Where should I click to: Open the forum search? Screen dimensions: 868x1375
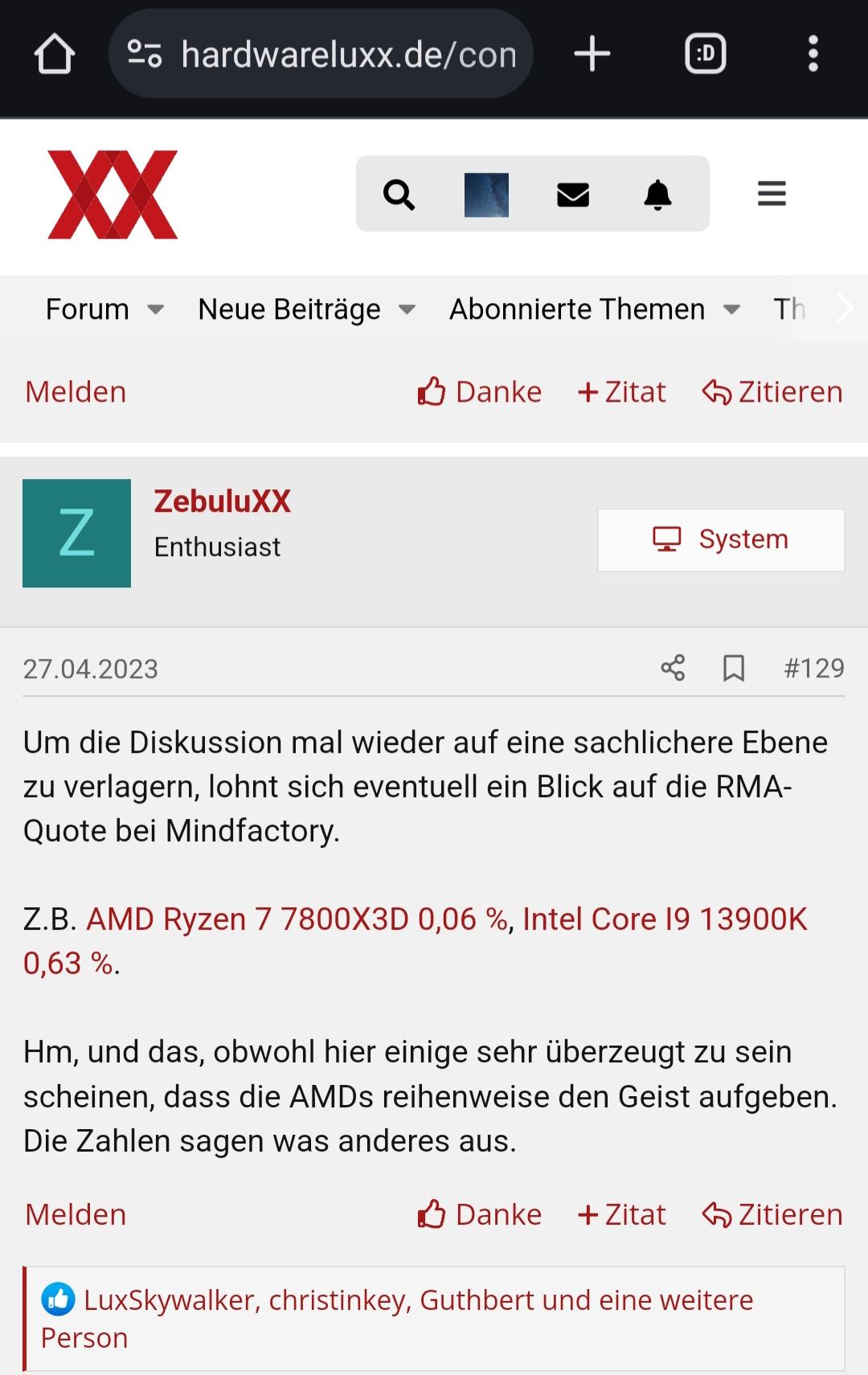pos(399,194)
